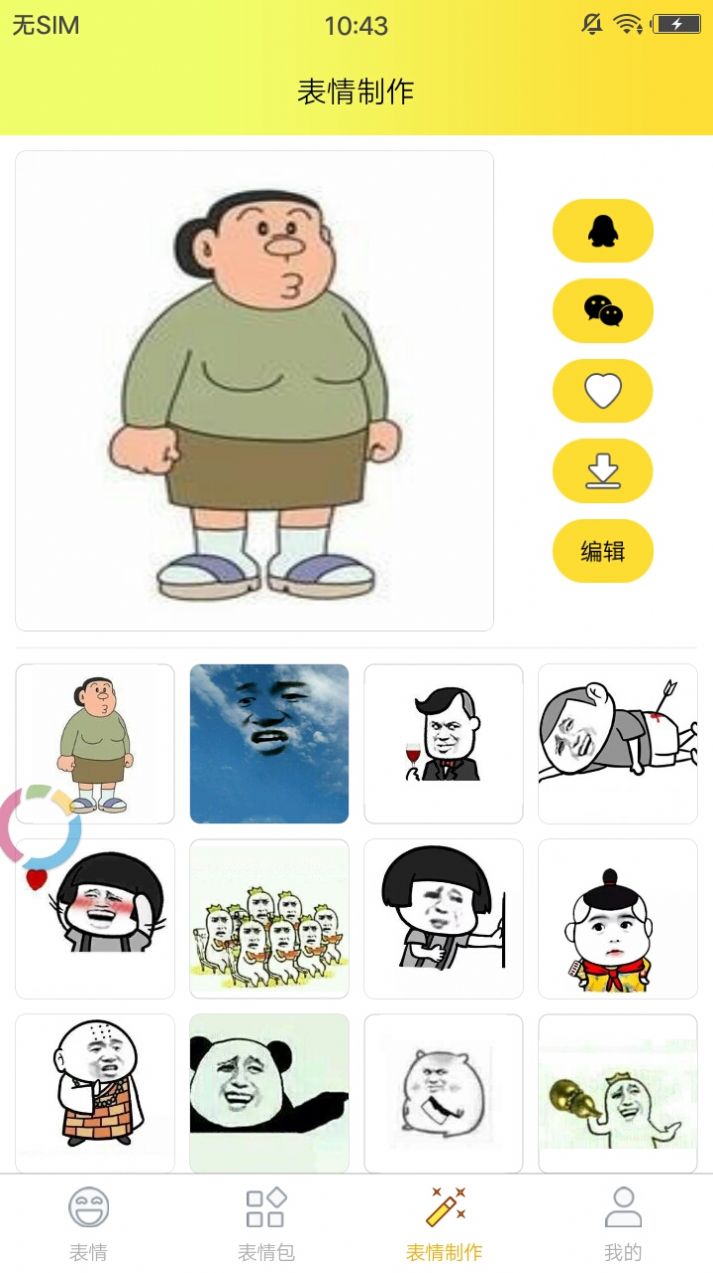Choose the character leaning on wall meme
This screenshot has height=1273, width=713.
[x=443, y=919]
